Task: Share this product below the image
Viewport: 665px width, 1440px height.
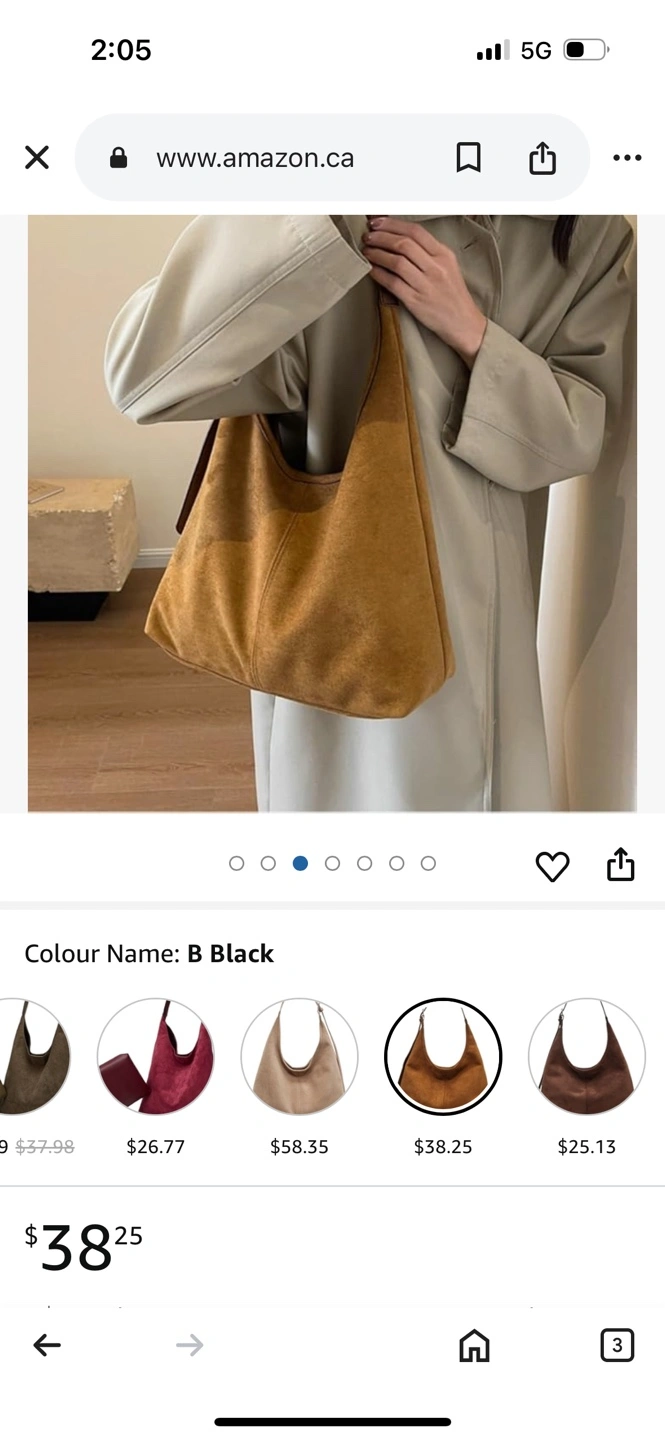Action: (x=621, y=864)
